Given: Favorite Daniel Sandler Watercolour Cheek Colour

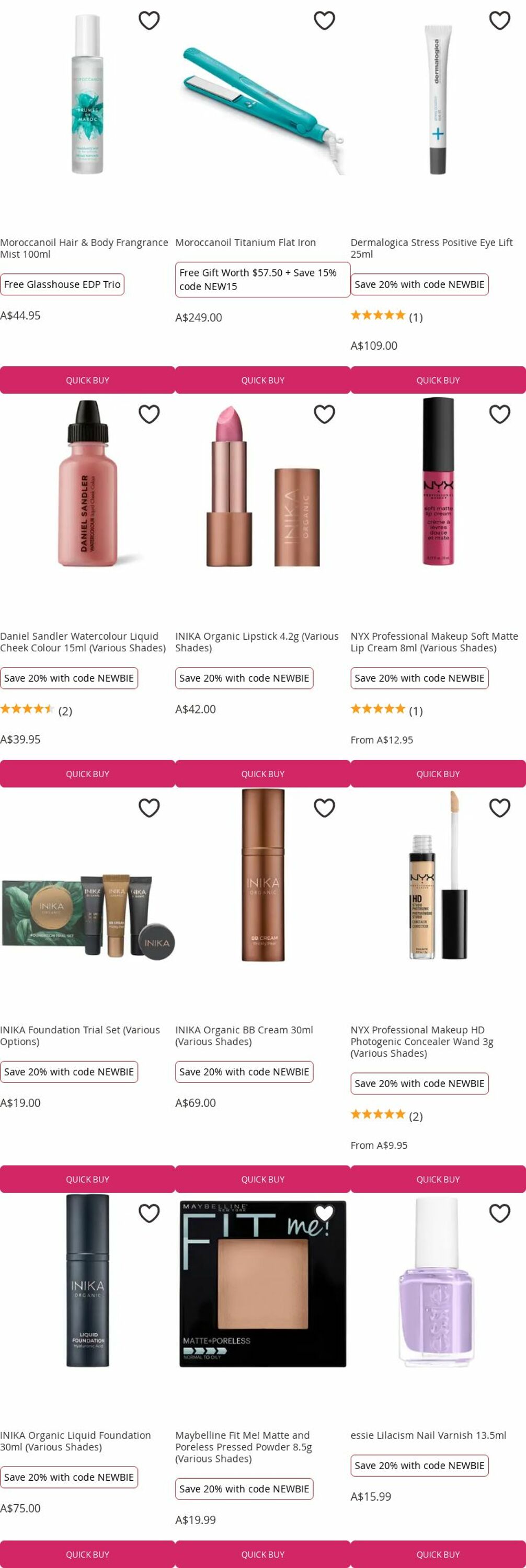Looking at the screenshot, I should click(x=149, y=414).
